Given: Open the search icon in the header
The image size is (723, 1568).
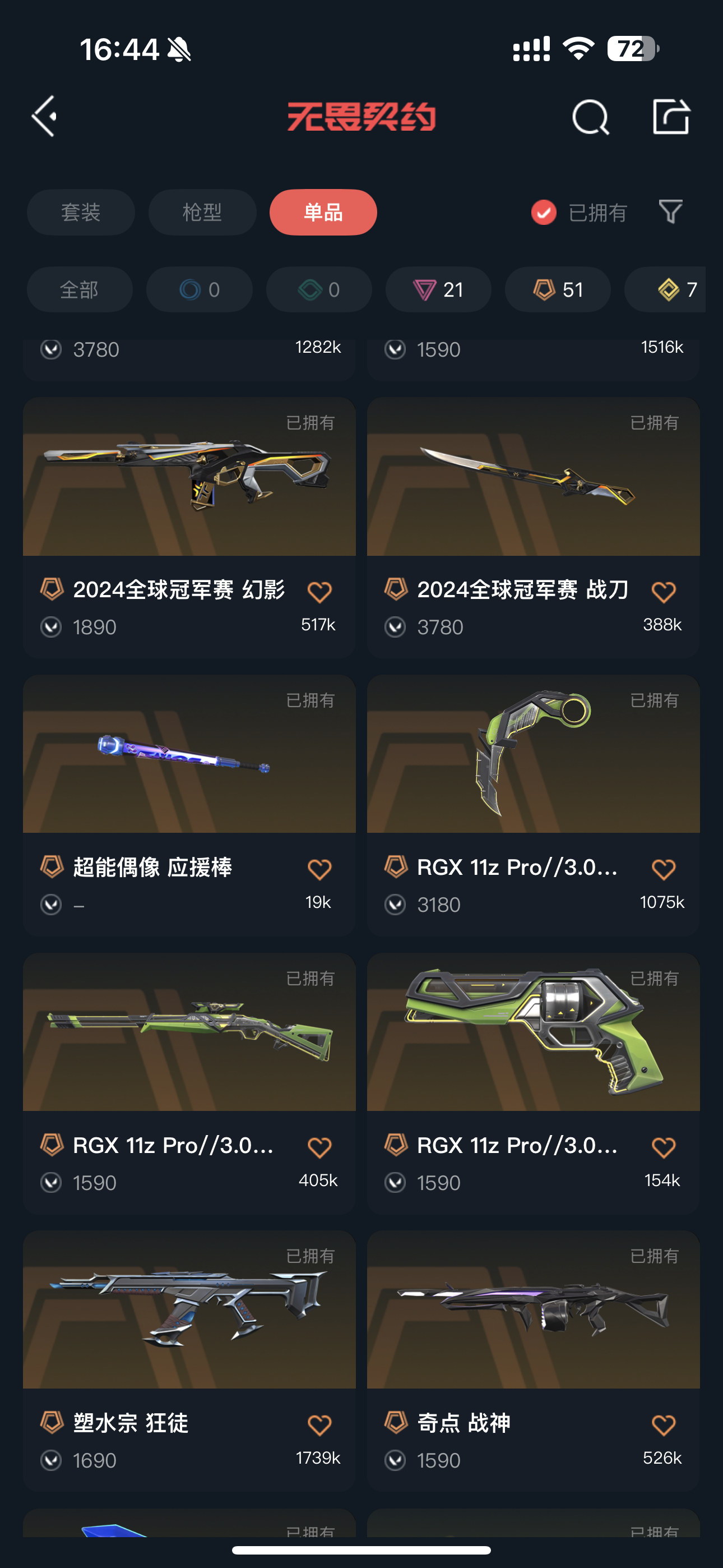Looking at the screenshot, I should point(590,116).
